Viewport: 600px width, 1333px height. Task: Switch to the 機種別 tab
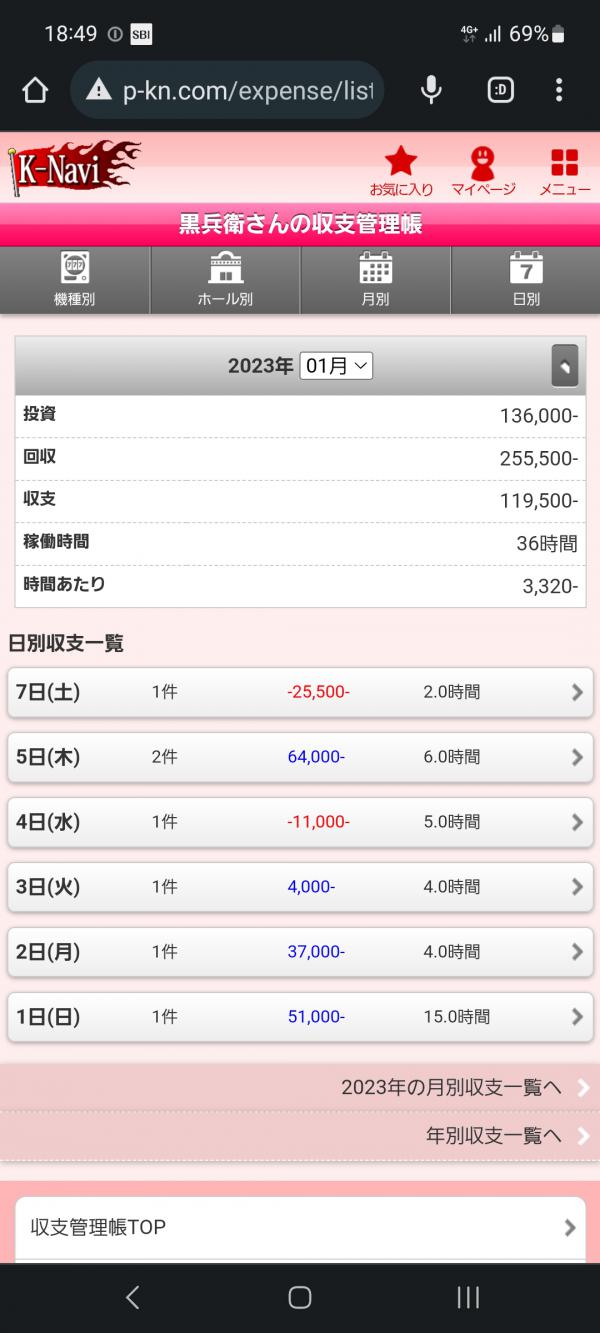[x=75, y=280]
